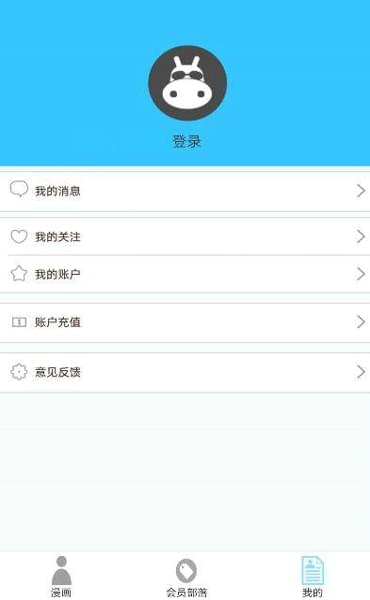Tap the hippo avatar to log in

[187, 83]
